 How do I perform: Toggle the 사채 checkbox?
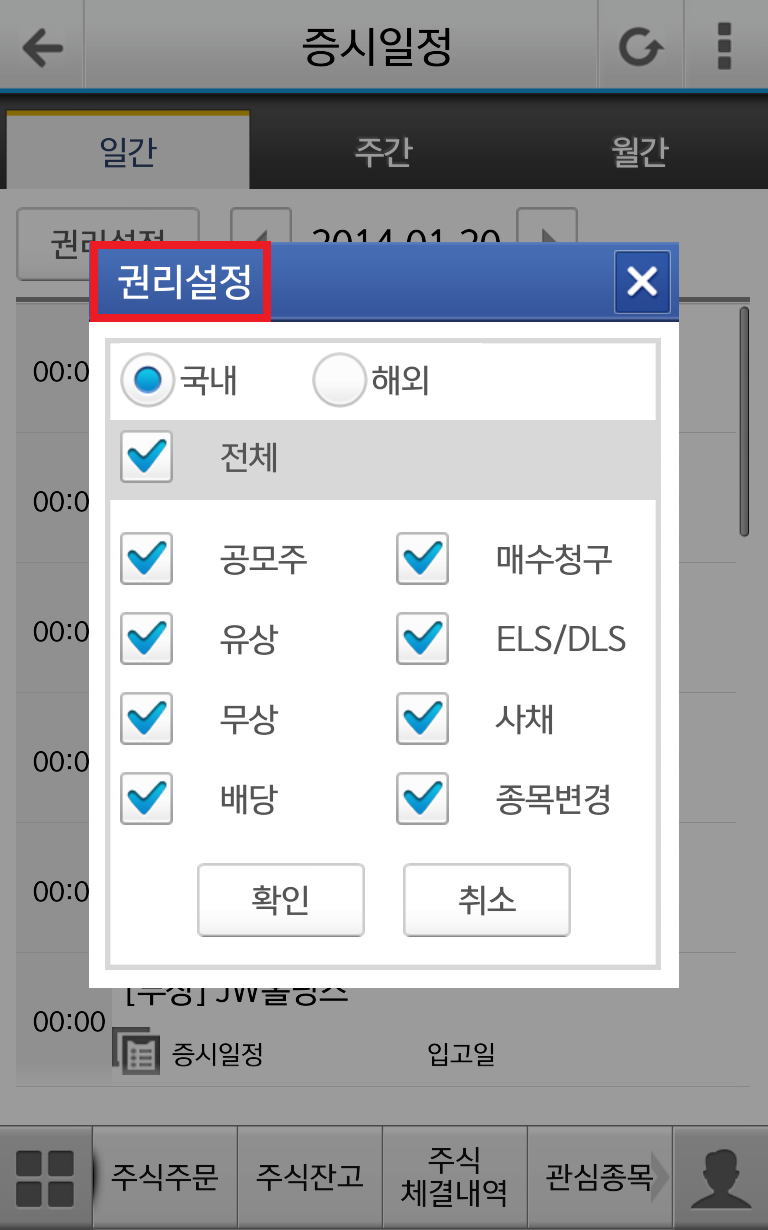click(422, 719)
